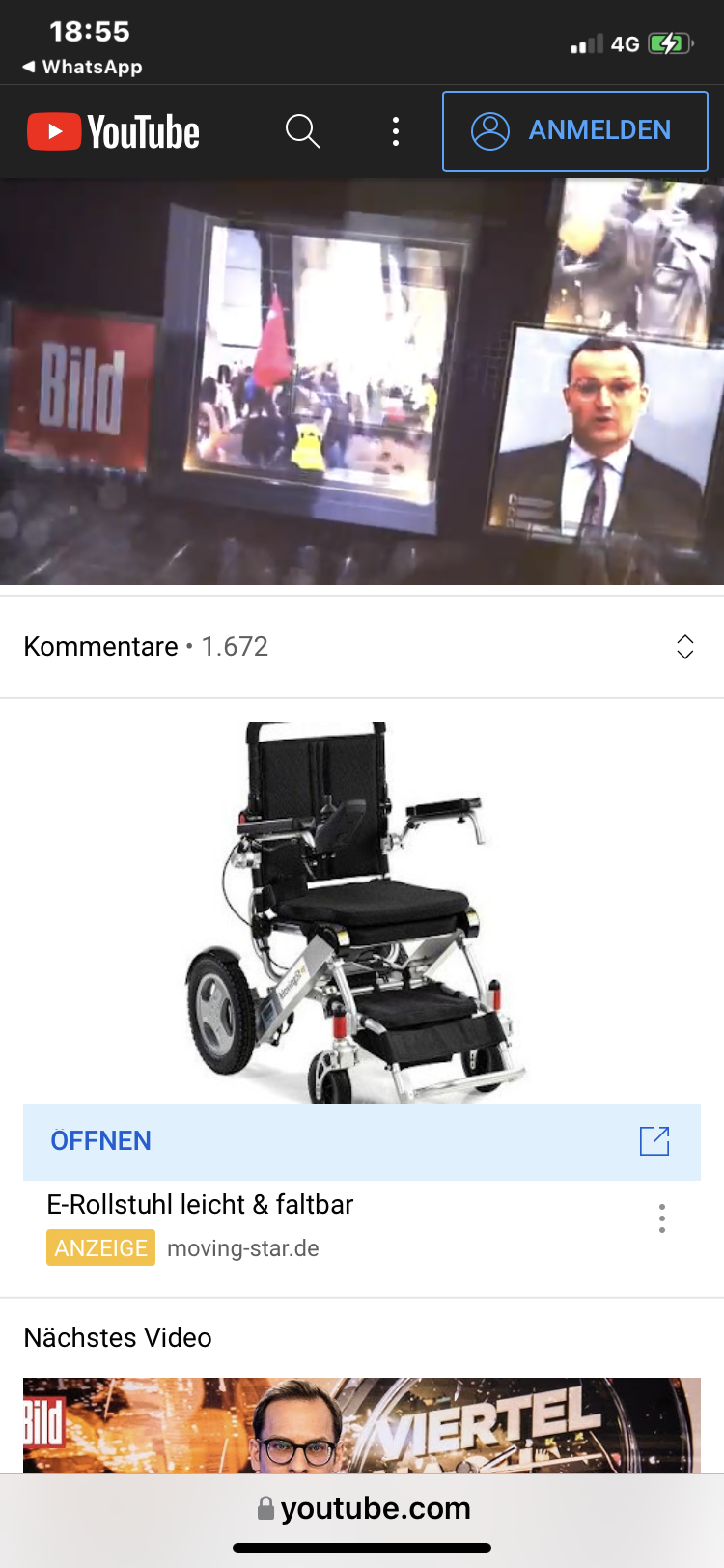Return to WhatsApp via back link
Screen dimensions: 724x1568
pos(82,67)
